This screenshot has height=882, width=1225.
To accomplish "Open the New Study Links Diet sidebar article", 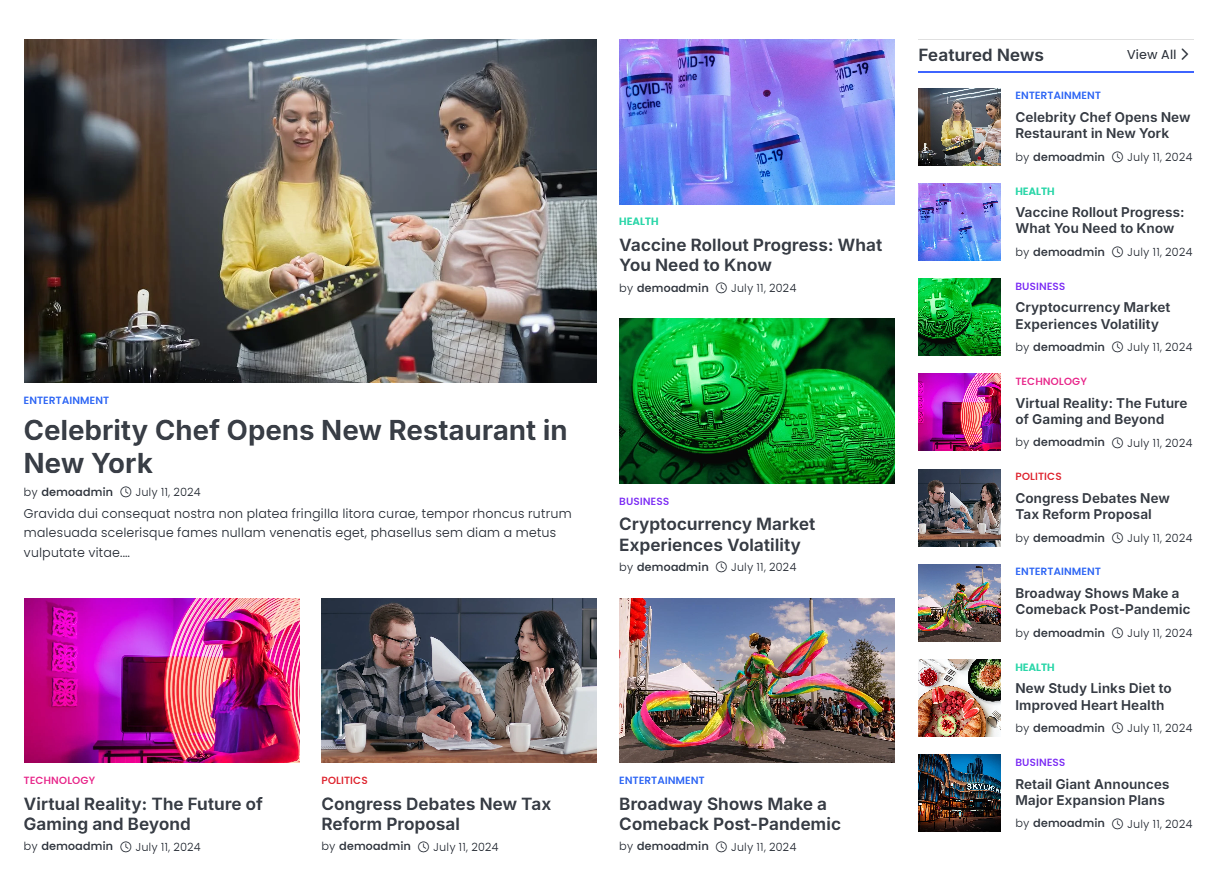I will coord(1092,697).
